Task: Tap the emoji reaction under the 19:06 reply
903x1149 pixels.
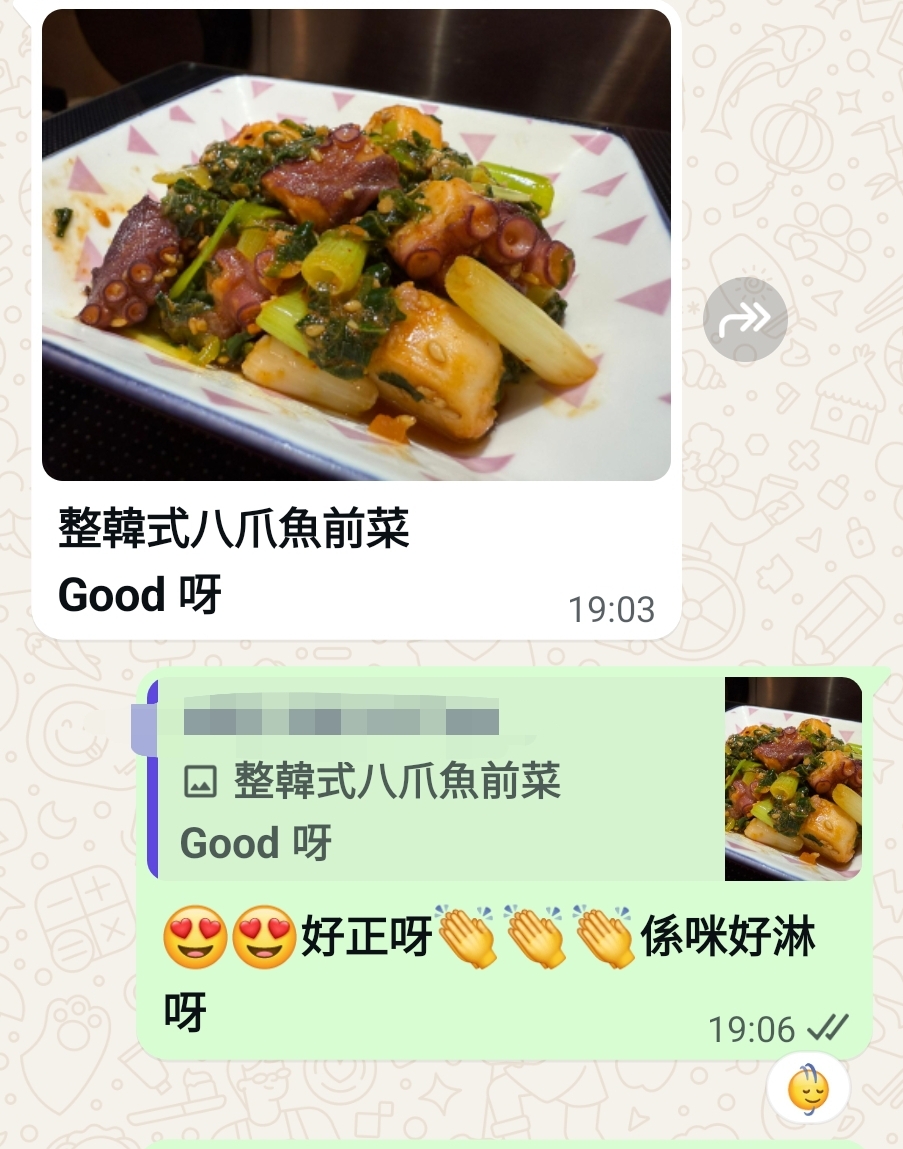Action: click(x=808, y=1088)
